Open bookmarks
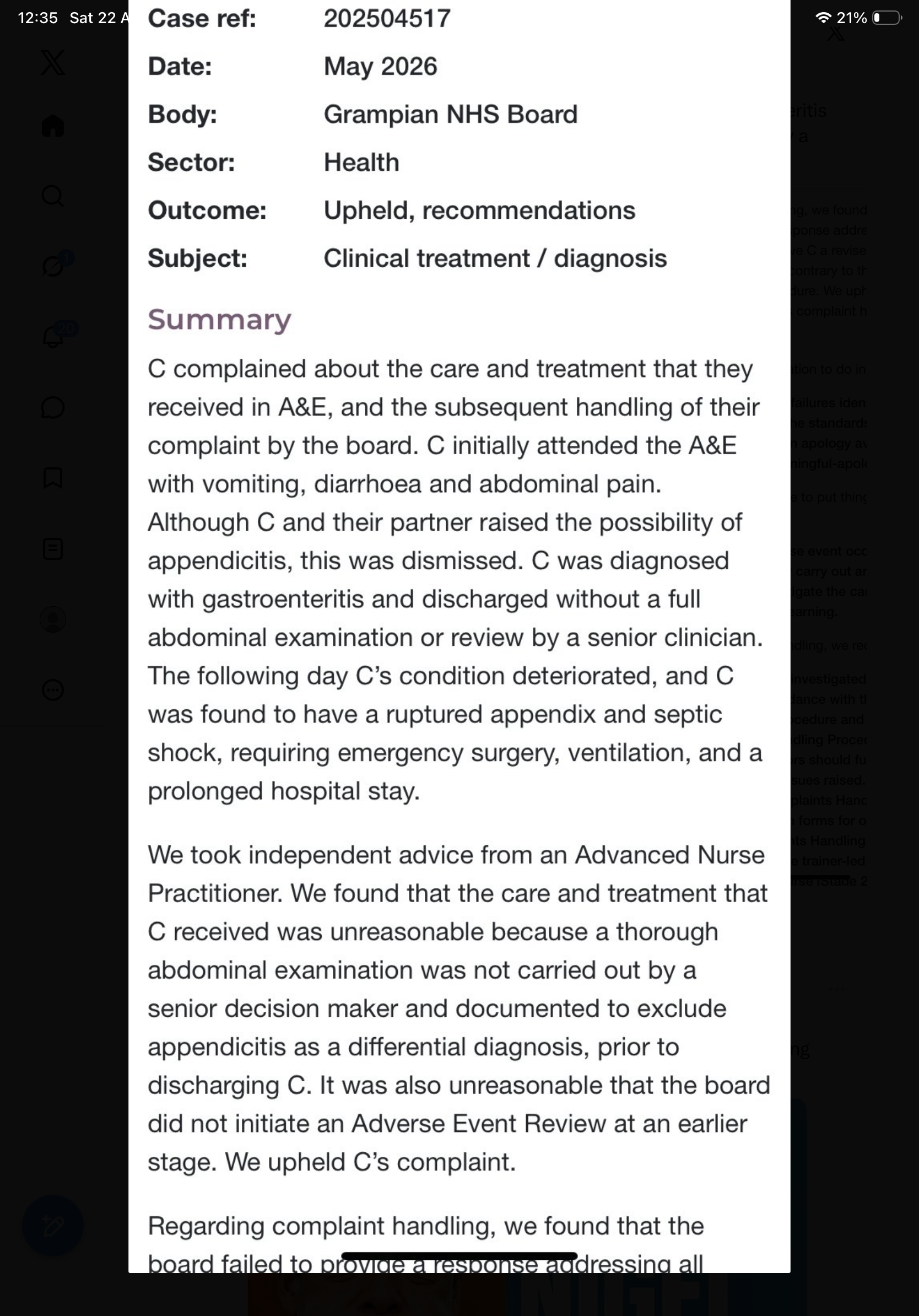The height and width of the screenshot is (1316, 919). (53, 478)
